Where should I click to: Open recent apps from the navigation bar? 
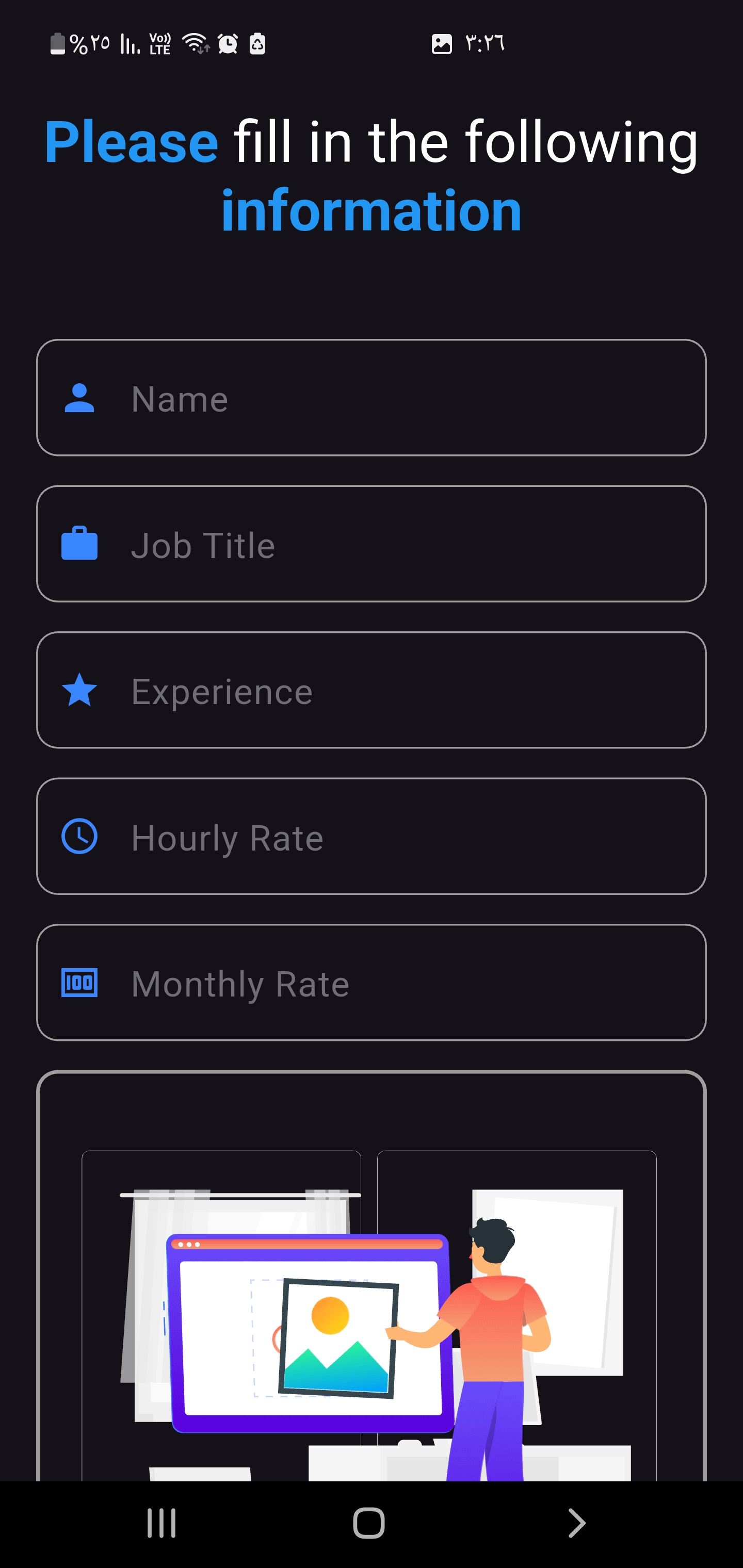[161, 1524]
